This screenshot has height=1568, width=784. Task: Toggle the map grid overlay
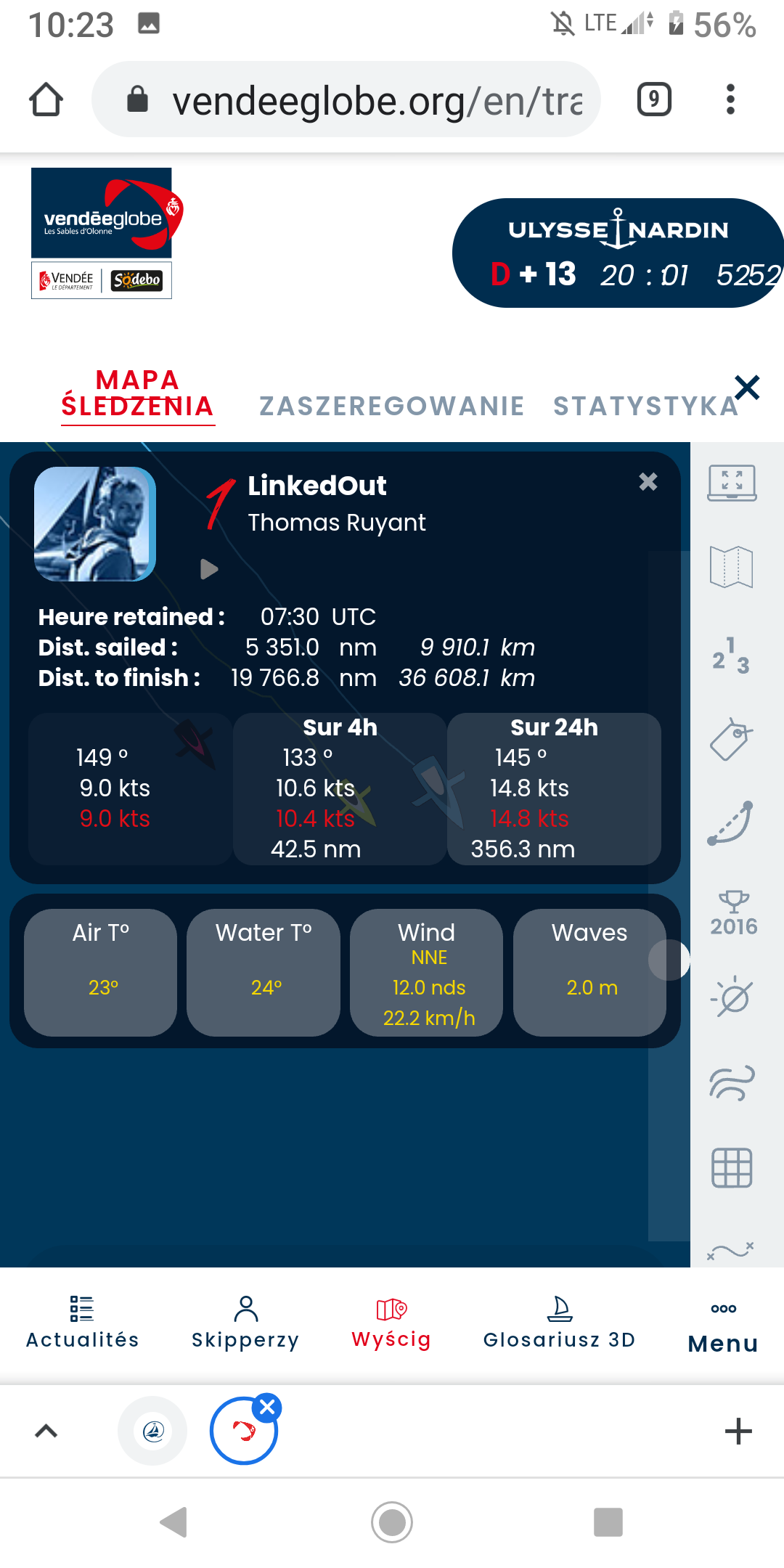pos(732,1168)
